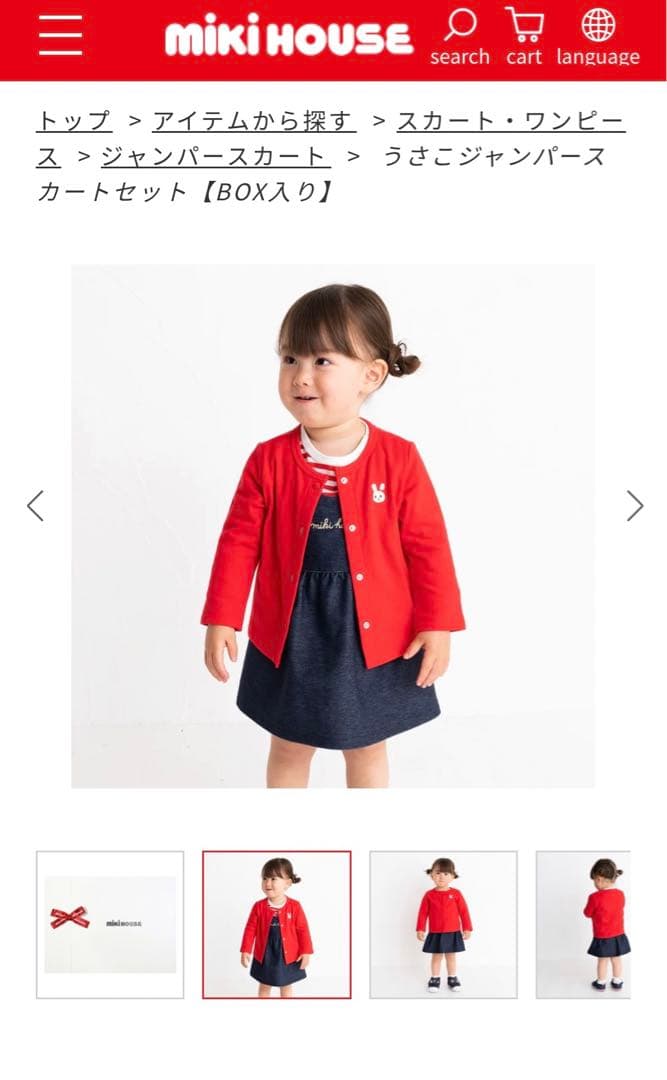Viewport: 667px width, 1080px height.
Task: Select the gift box thumbnail
Action: pos(110,924)
